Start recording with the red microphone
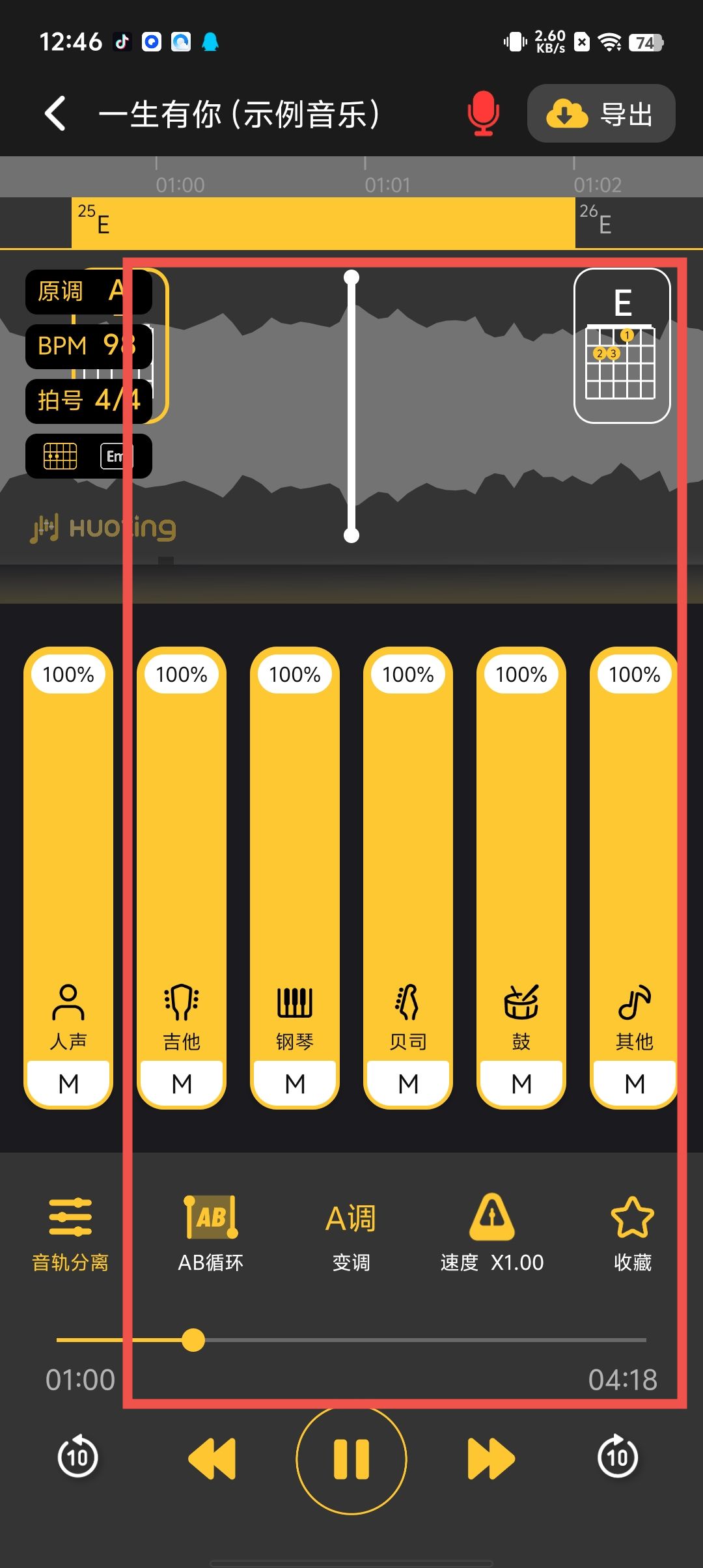This screenshot has height=1568, width=703. click(x=483, y=114)
